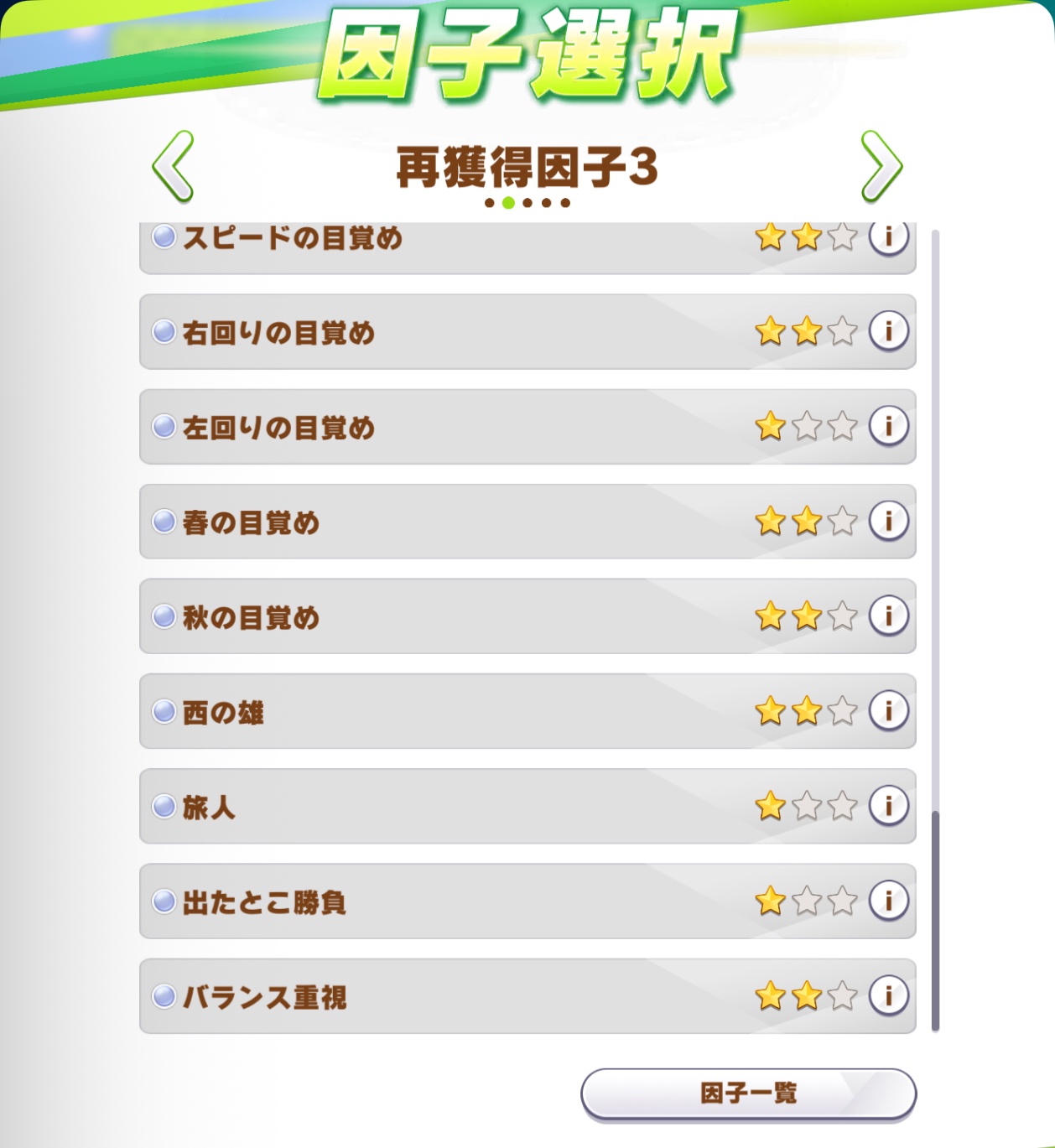Open the 因子一覧 factor list
Image resolution: width=1055 pixels, height=1148 pixels.
click(x=748, y=1093)
